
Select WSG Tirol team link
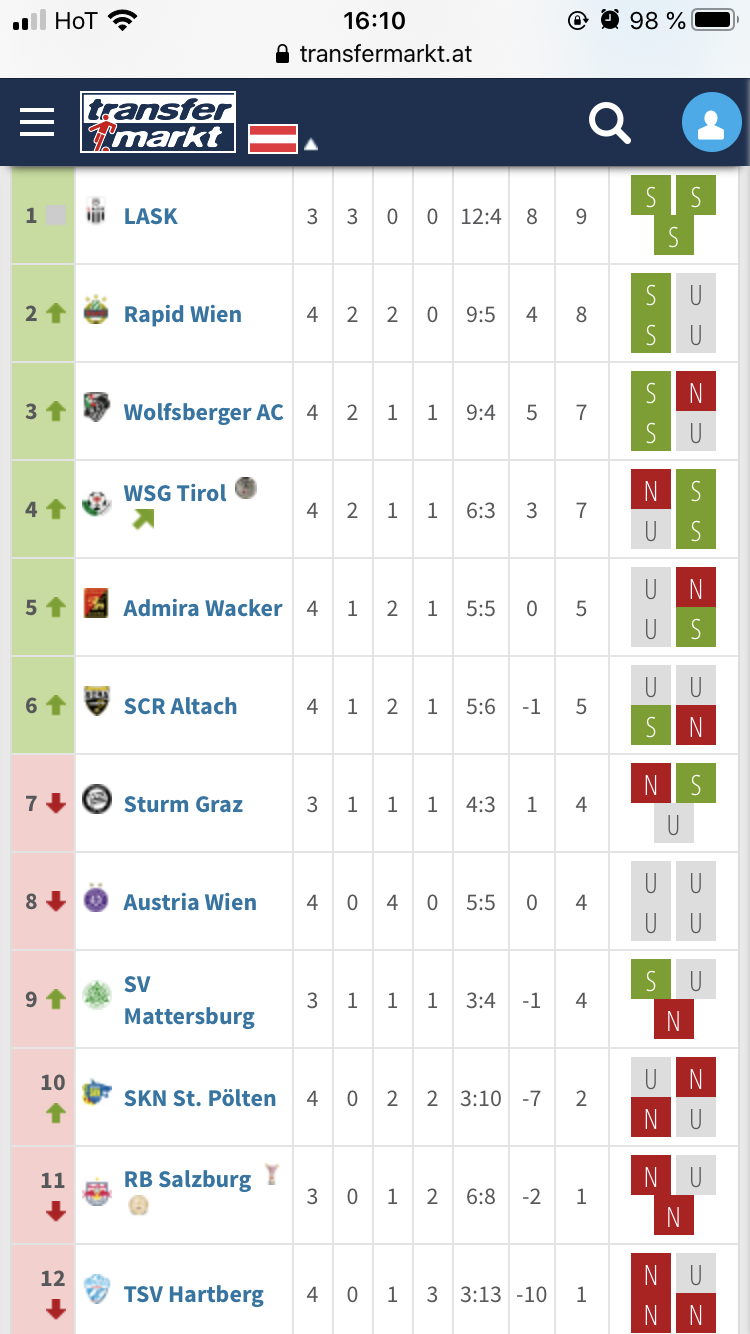175,493
